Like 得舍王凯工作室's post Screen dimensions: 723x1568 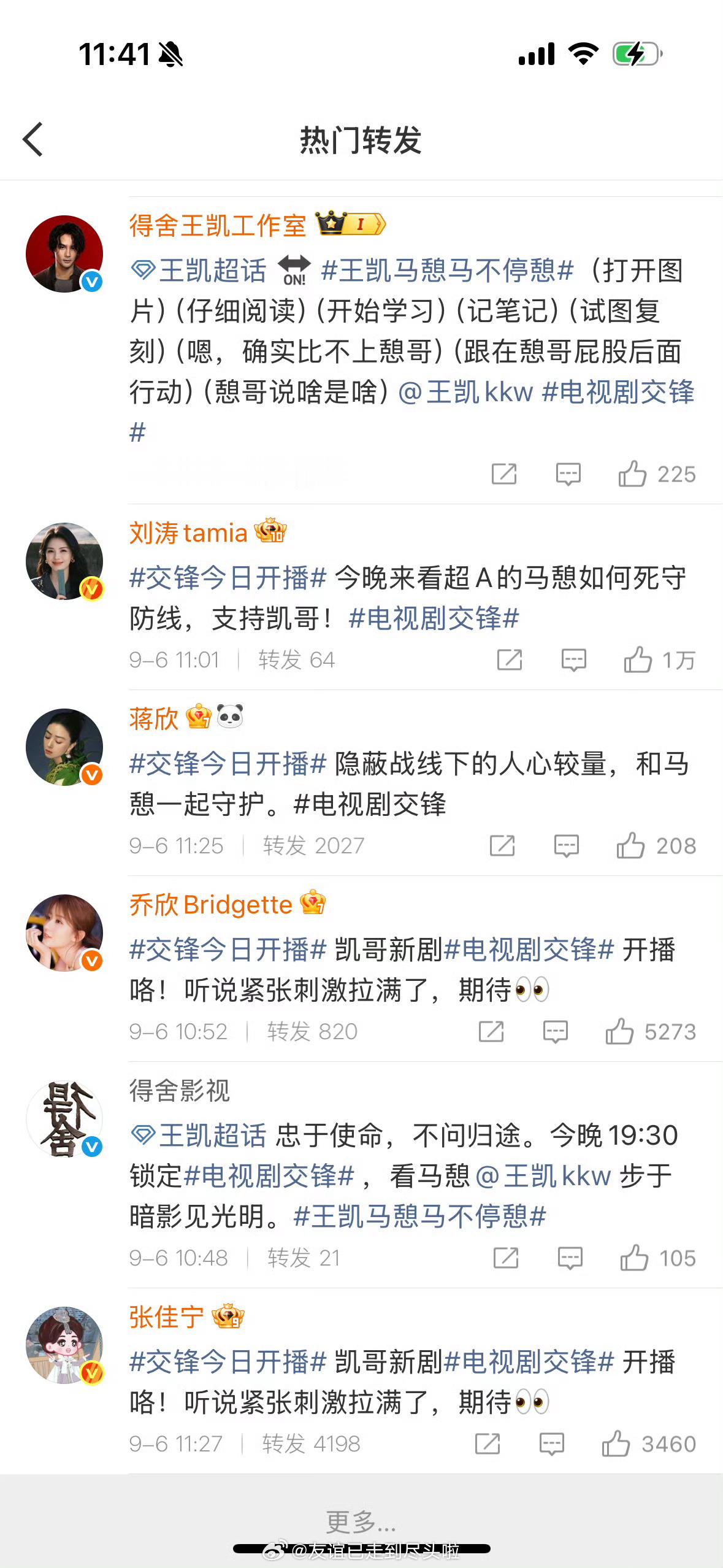(x=657, y=474)
